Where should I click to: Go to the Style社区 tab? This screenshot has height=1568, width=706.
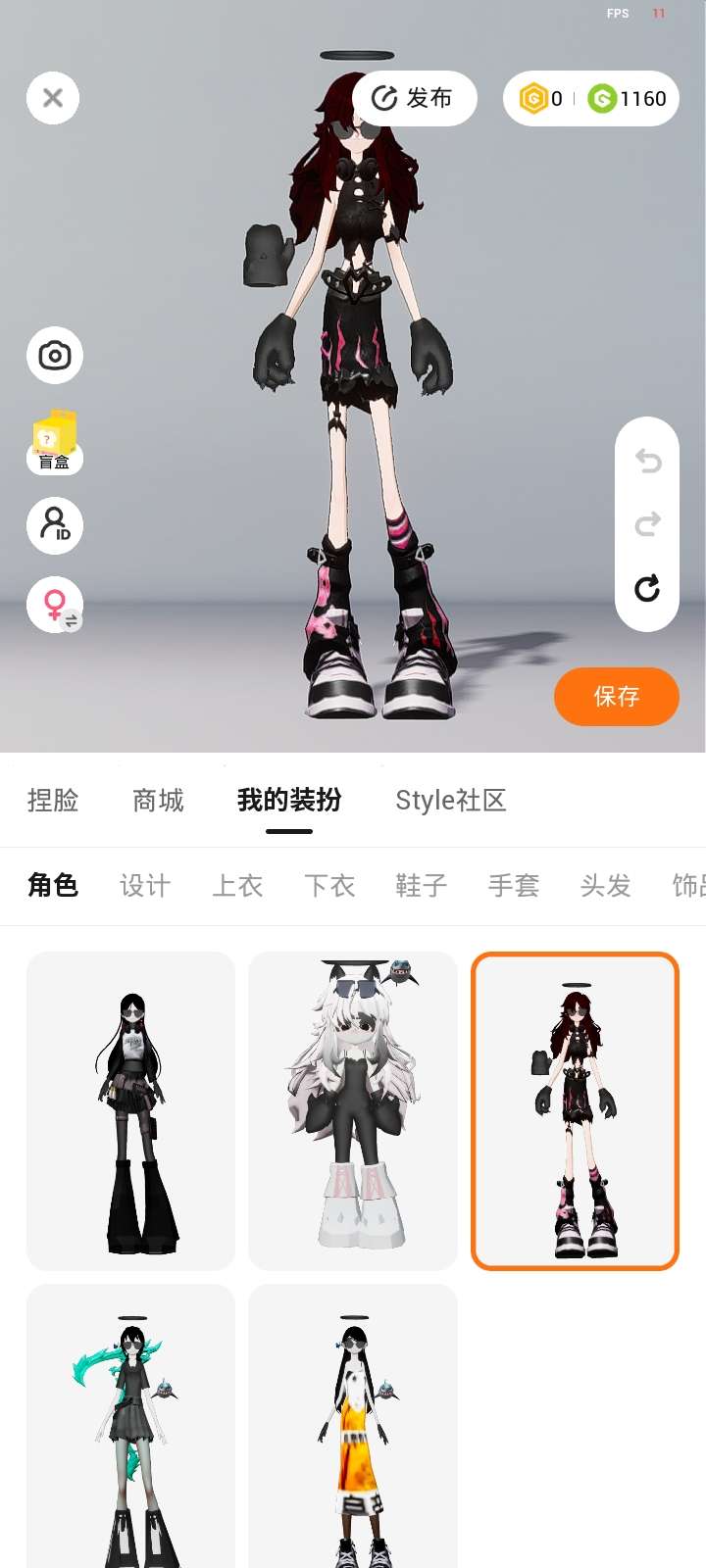pos(450,801)
